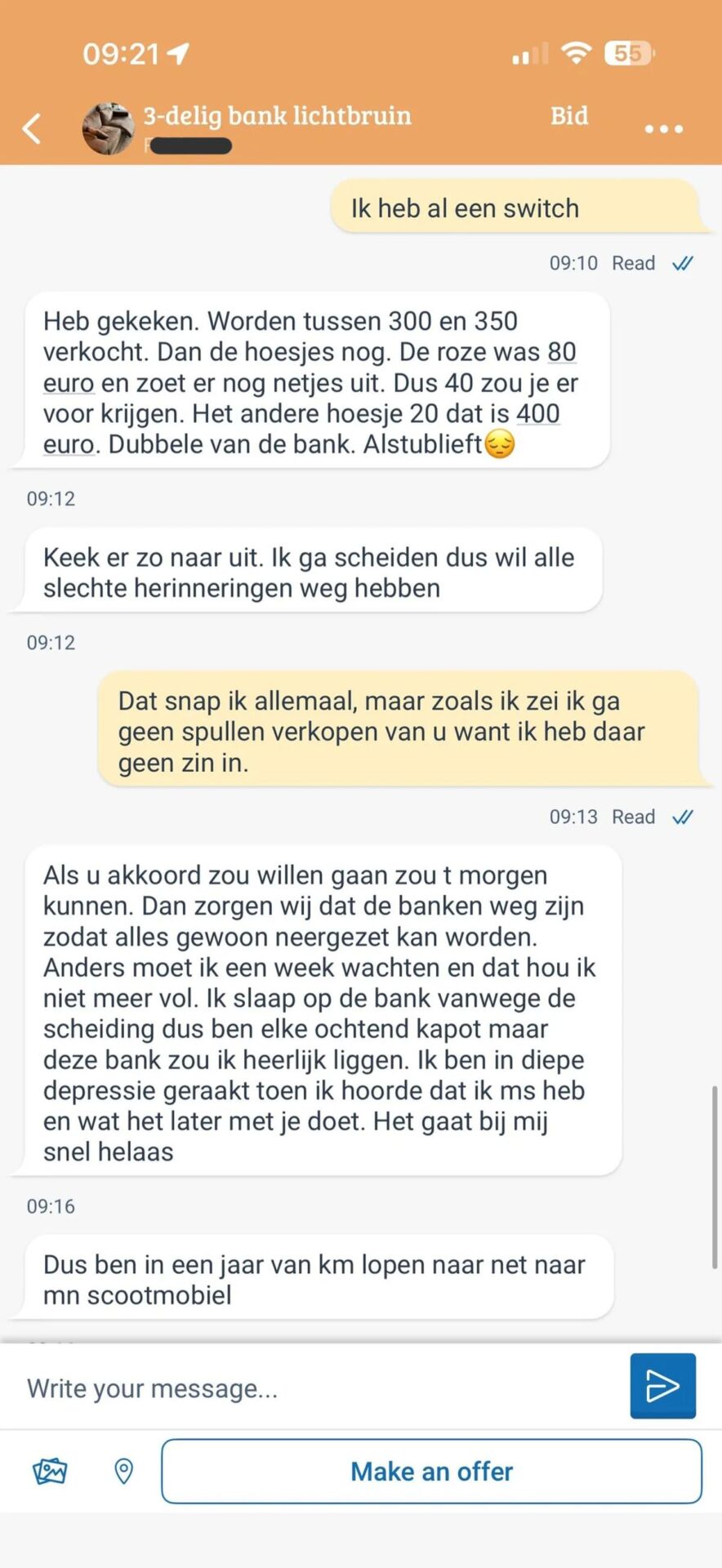722x1568 pixels.
Task: Open the 3-delig bank lichtbruin listing
Action: tap(277, 116)
